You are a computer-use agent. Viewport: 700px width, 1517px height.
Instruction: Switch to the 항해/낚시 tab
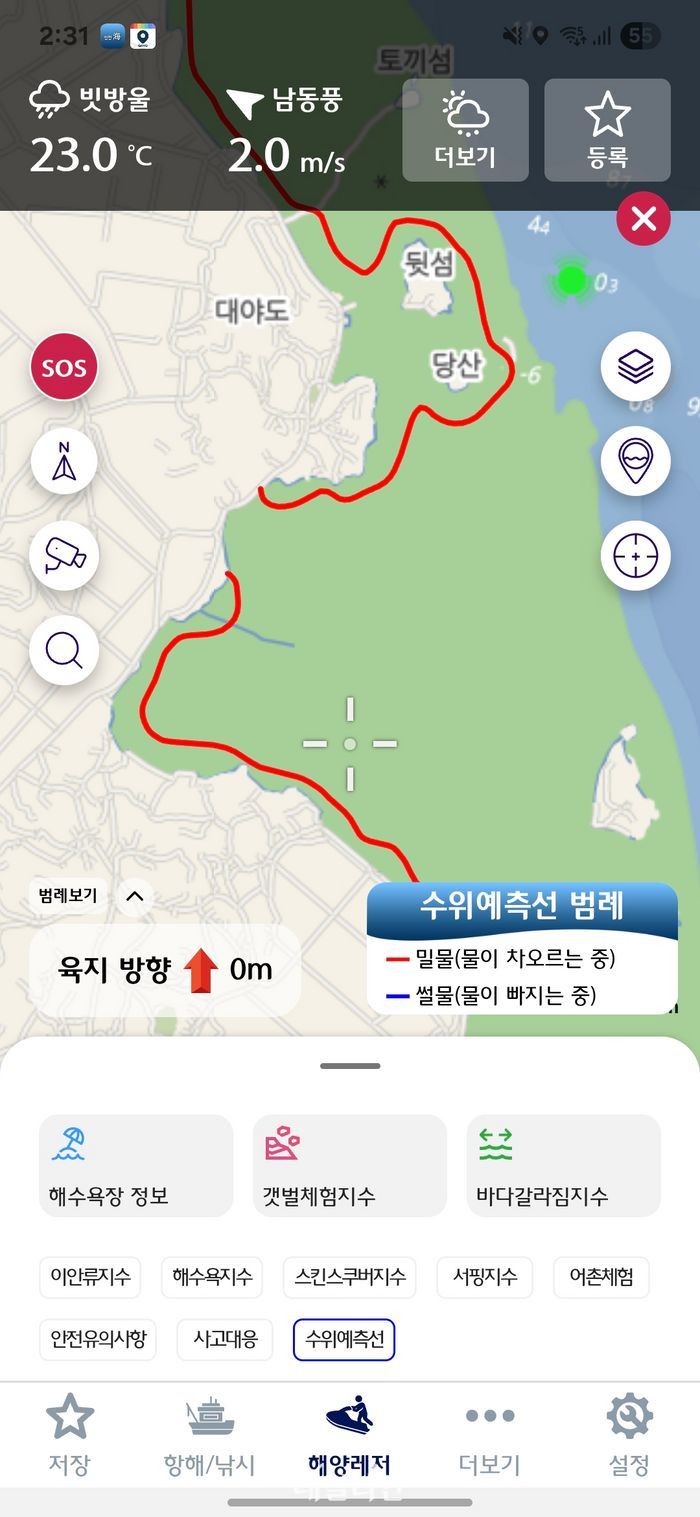210,1436
